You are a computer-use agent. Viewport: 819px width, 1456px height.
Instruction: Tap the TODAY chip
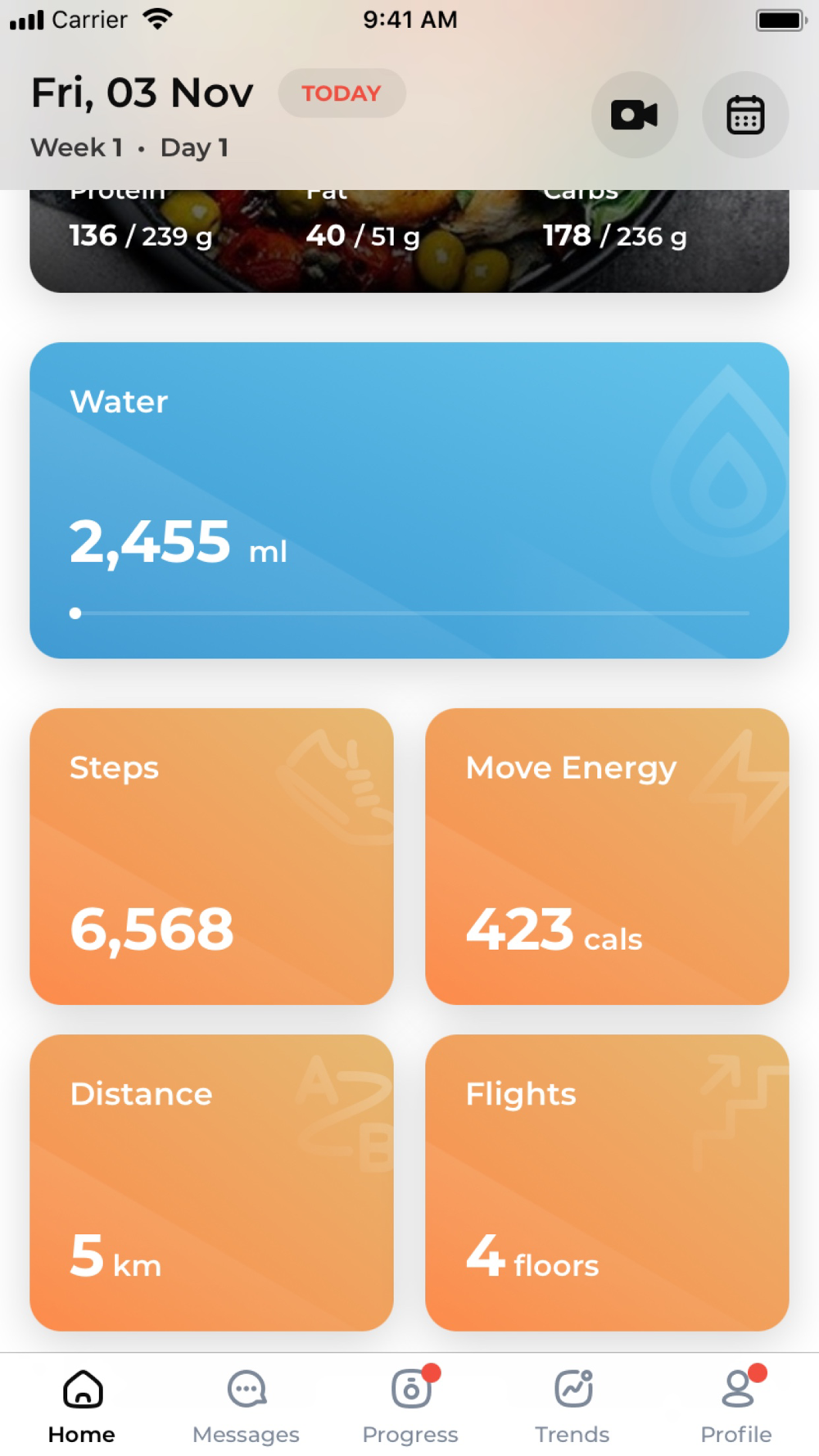[342, 93]
